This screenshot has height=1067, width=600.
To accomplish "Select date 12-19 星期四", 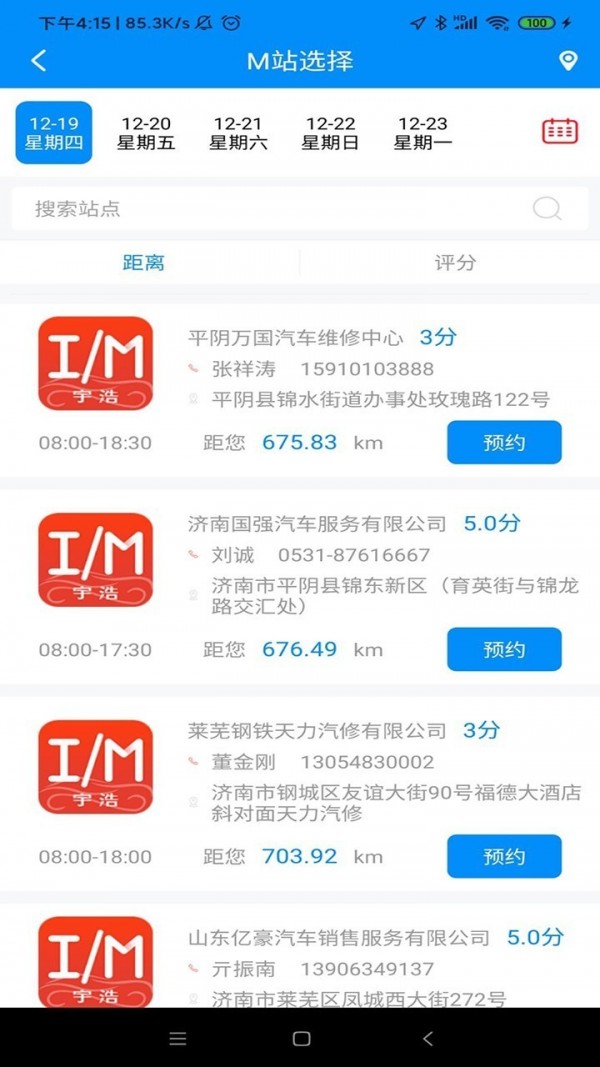I will click(x=54, y=133).
